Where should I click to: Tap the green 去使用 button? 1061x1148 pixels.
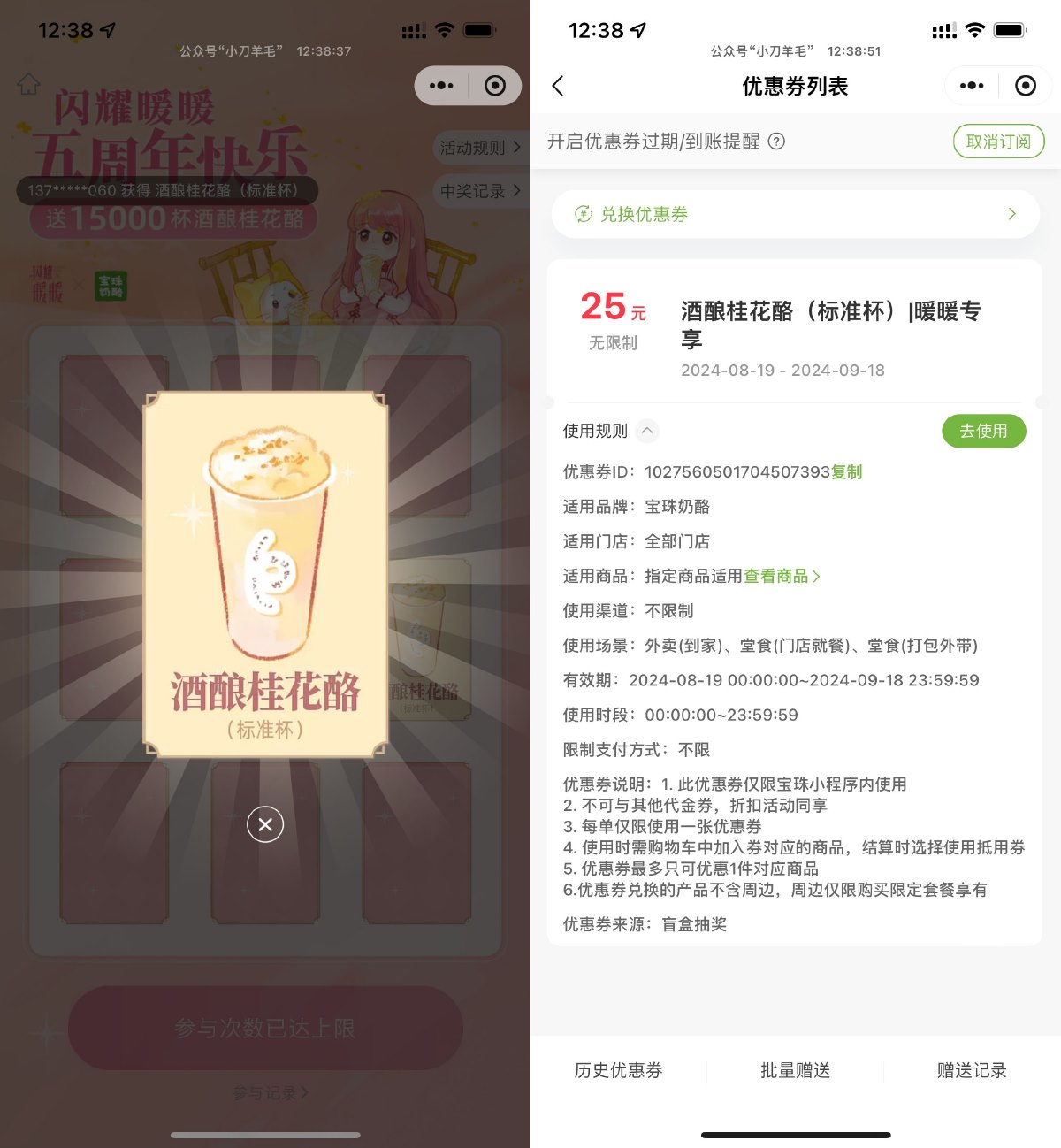click(x=983, y=431)
